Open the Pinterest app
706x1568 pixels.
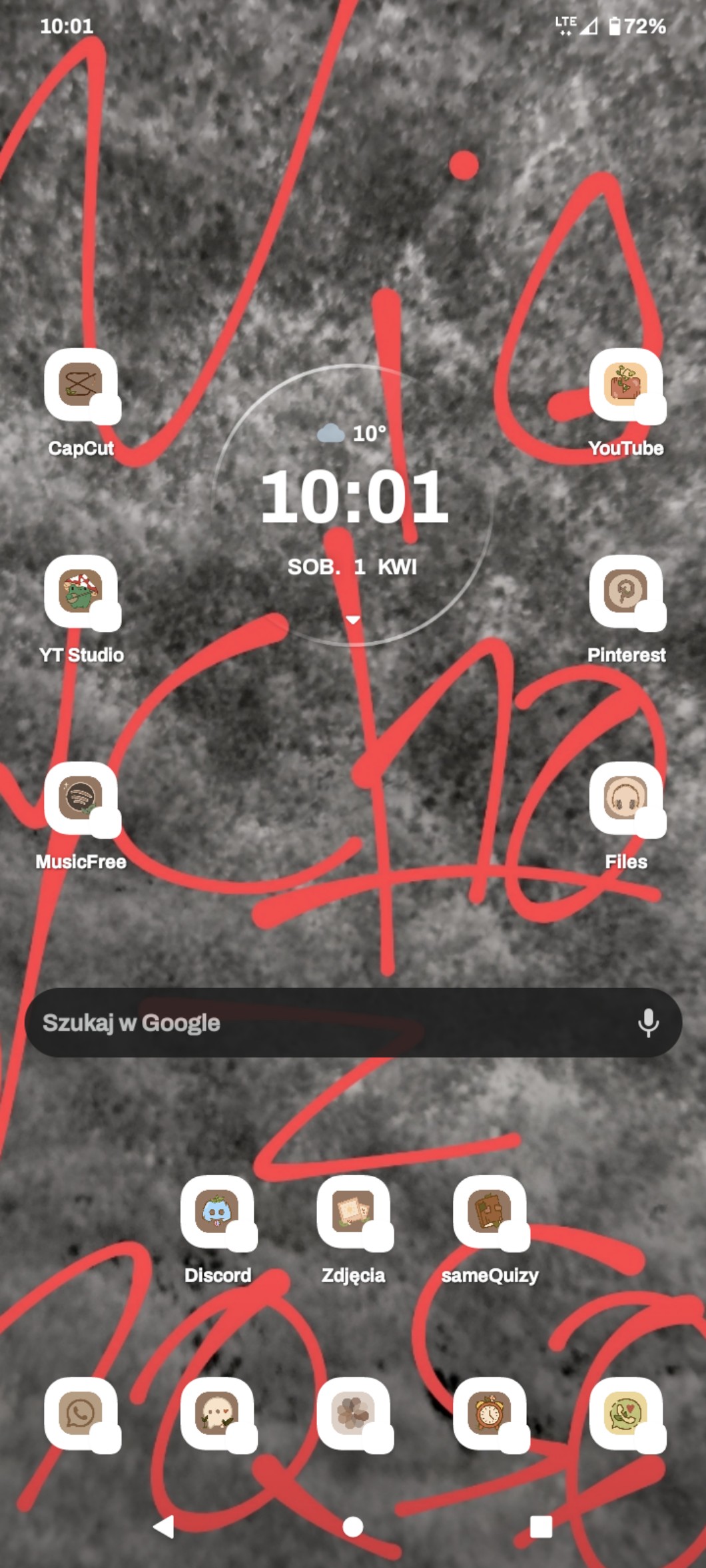(625, 591)
